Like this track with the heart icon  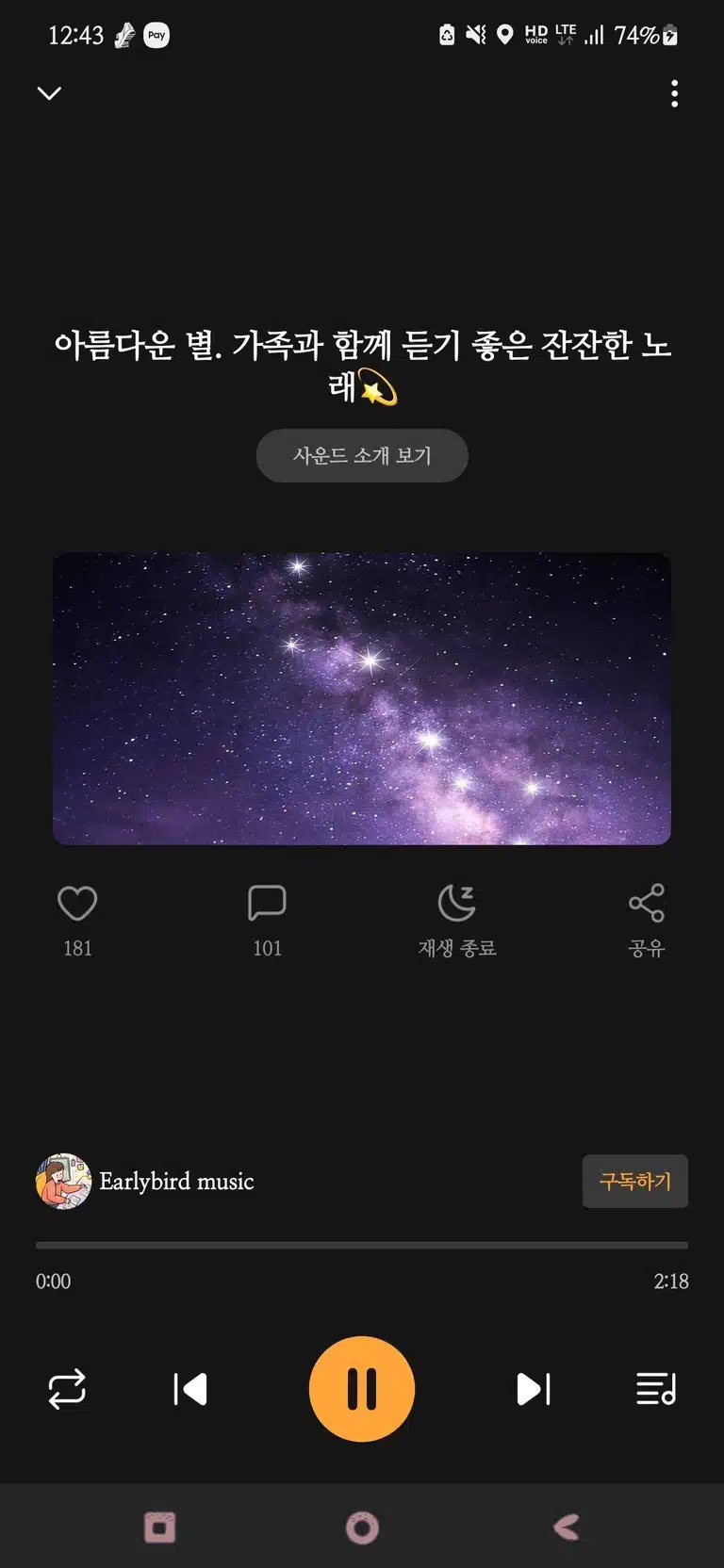point(77,904)
